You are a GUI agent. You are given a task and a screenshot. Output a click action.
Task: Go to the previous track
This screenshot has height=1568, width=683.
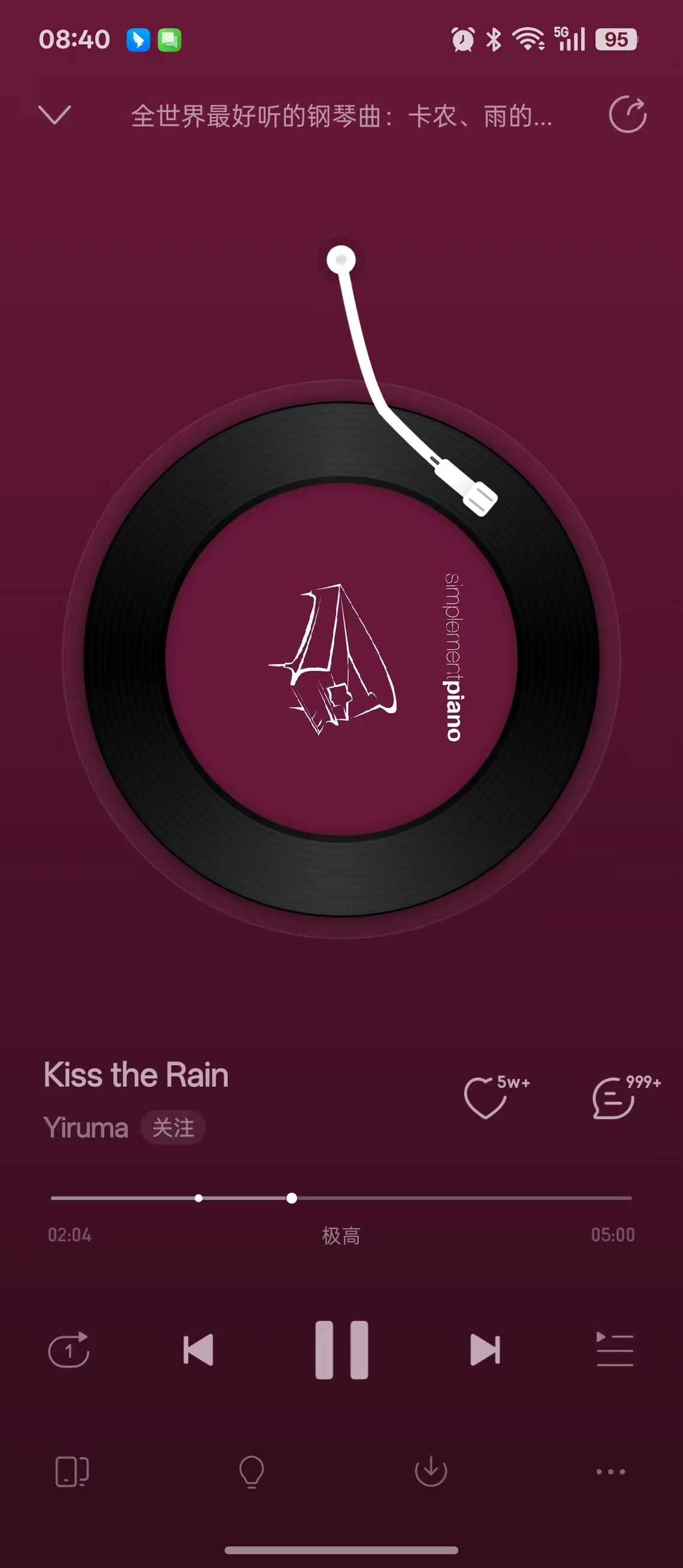pos(198,1350)
